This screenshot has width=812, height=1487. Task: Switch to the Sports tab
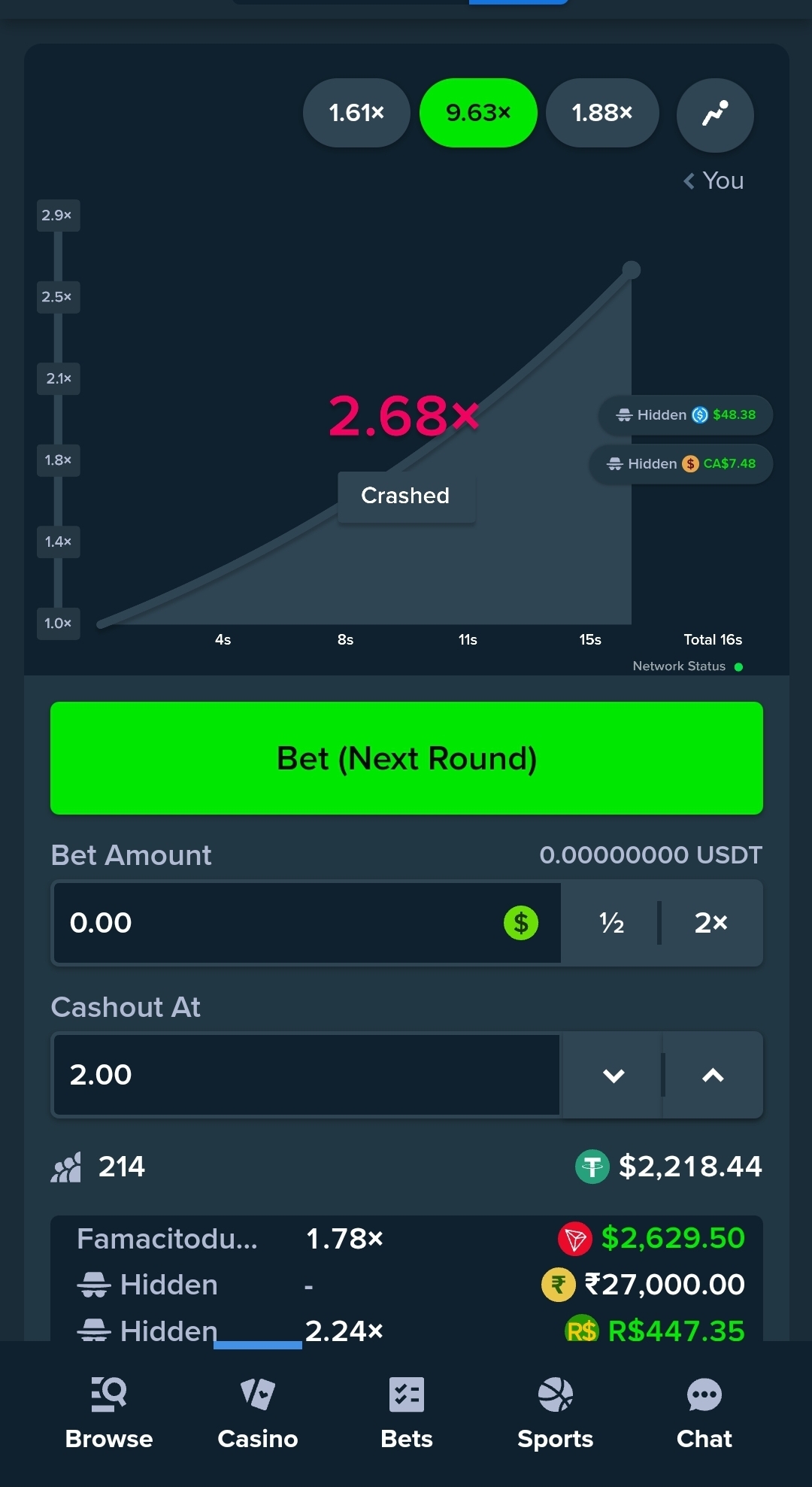click(x=556, y=1413)
